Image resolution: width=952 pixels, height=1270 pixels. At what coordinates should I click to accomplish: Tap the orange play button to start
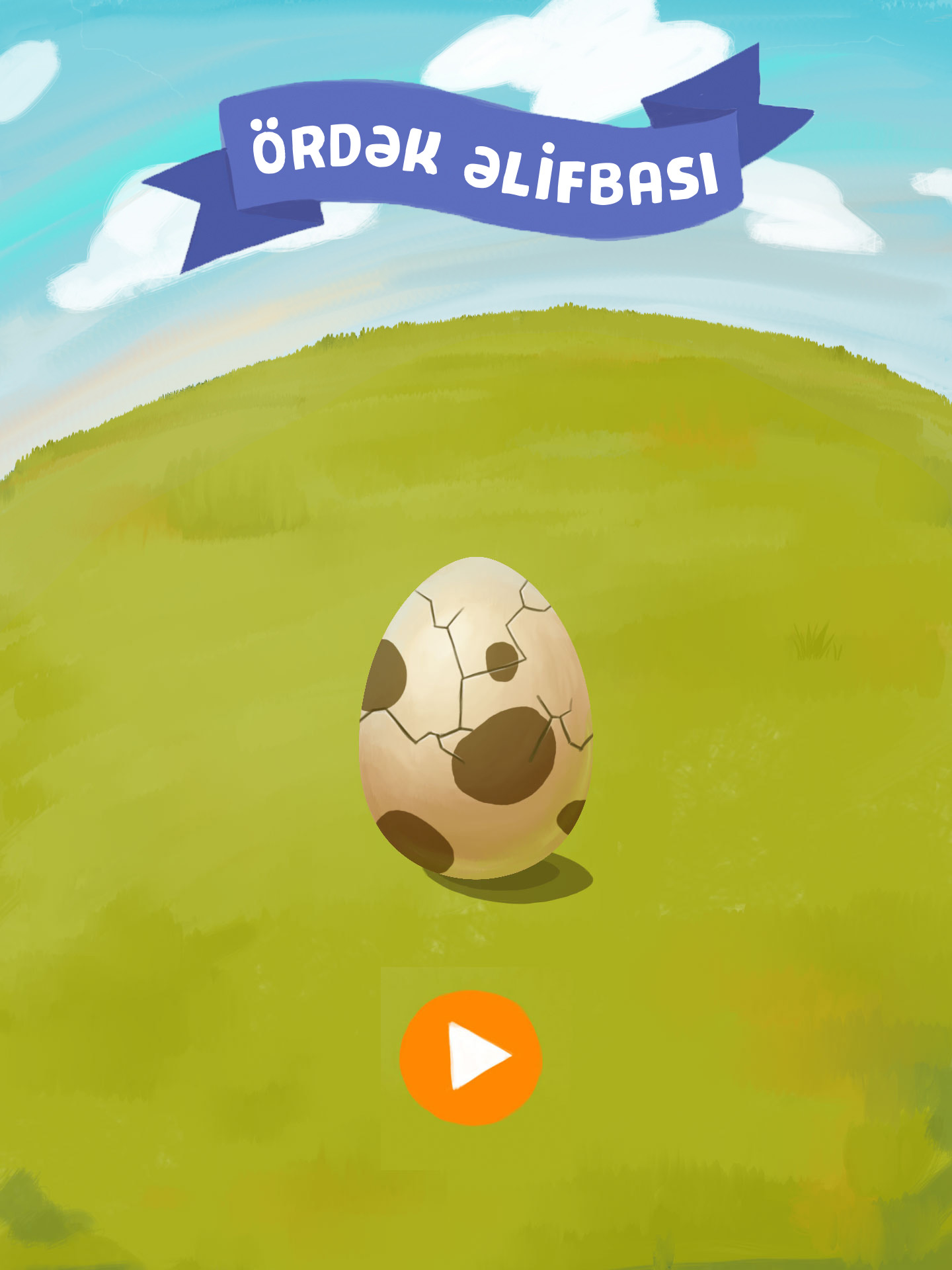[471, 1057]
